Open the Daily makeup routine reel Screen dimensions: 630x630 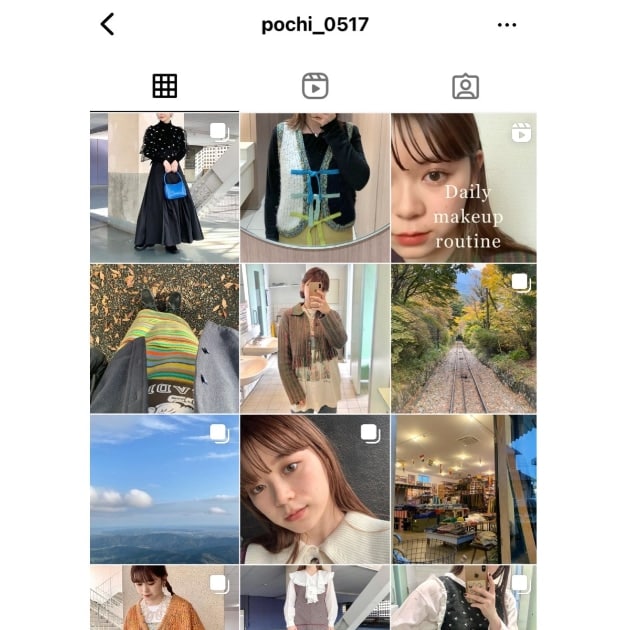click(464, 187)
